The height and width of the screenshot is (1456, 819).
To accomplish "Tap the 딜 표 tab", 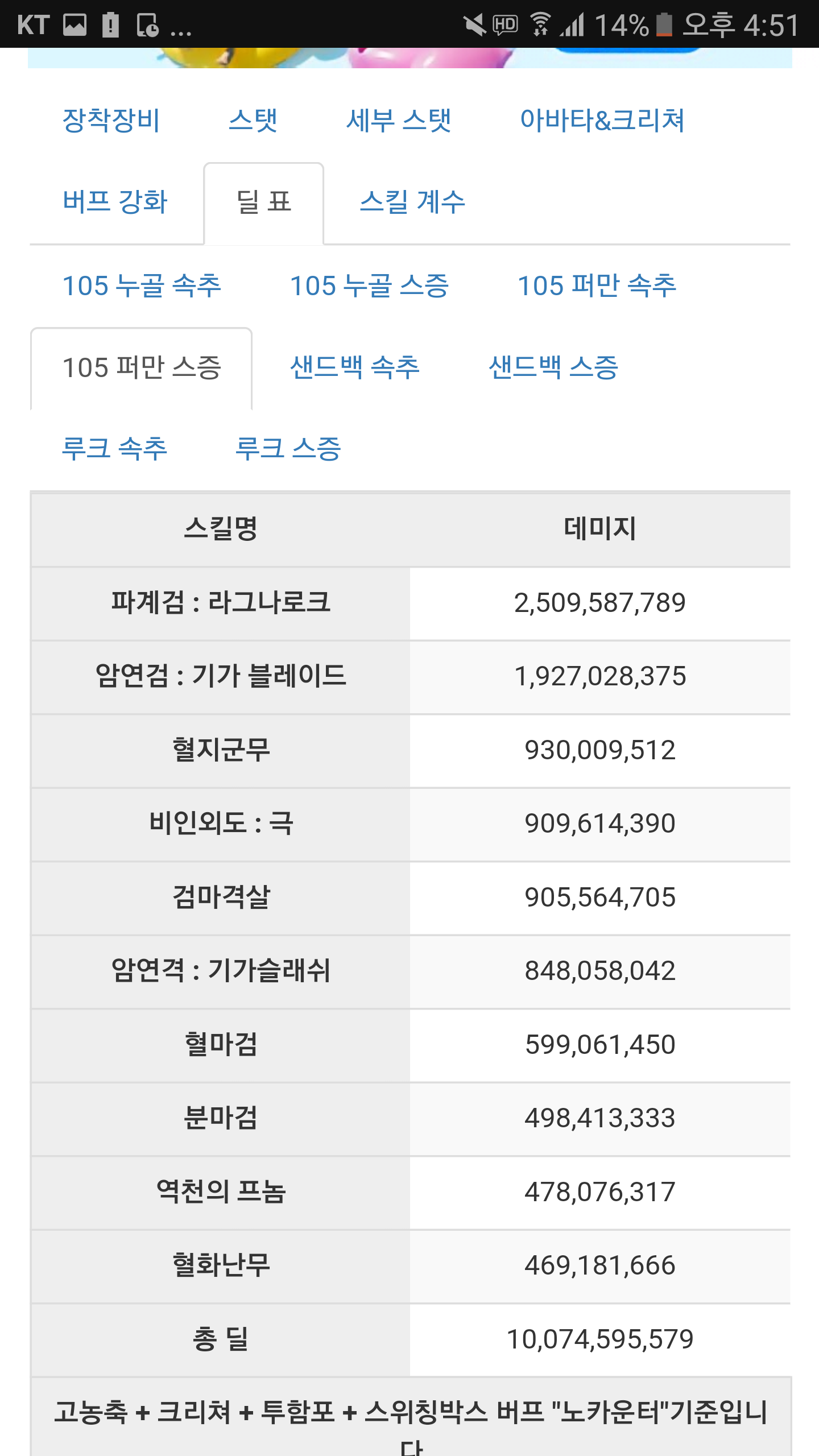I will [x=264, y=202].
